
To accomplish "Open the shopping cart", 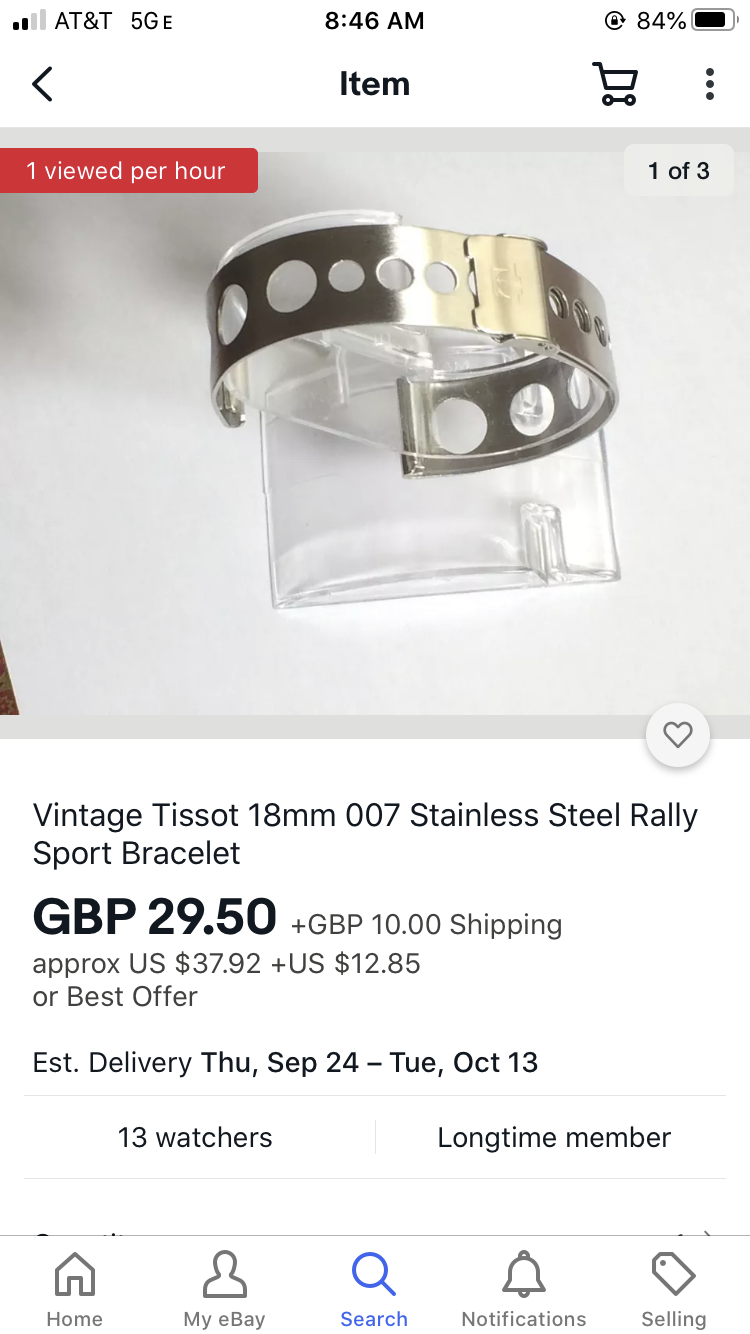I will point(614,84).
